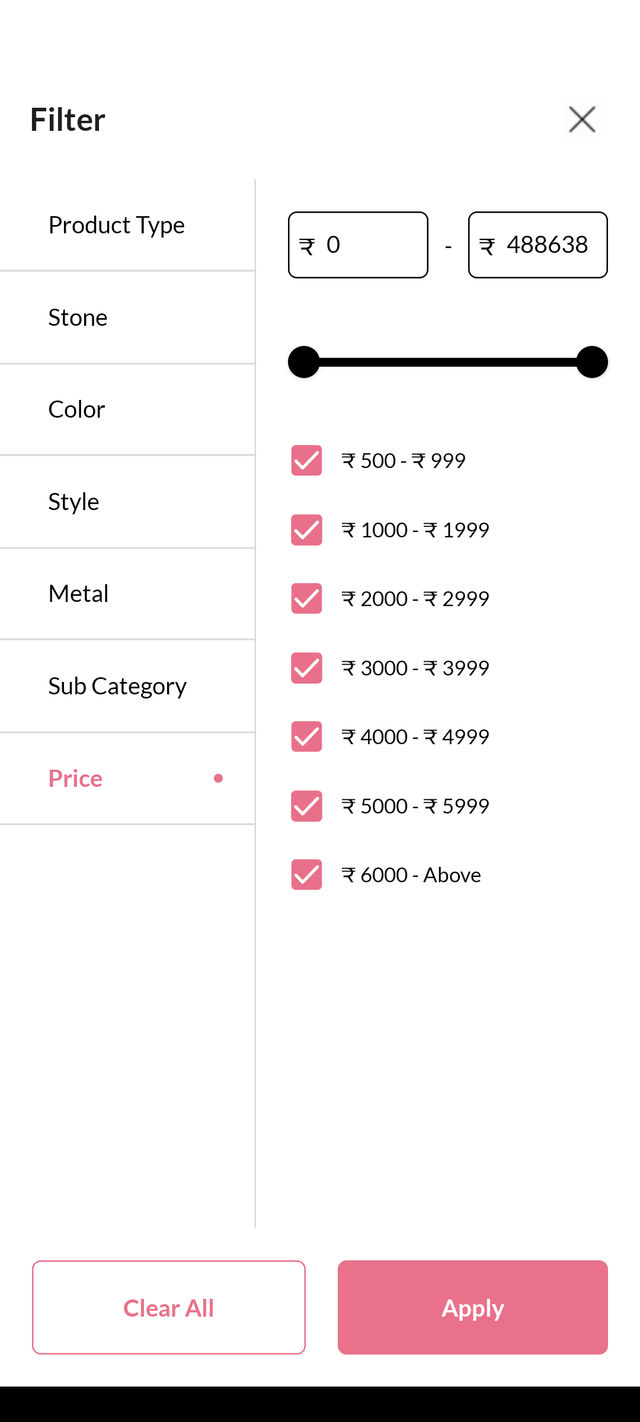Deselect the ₹ 6000 - Above checkbox
Image resolution: width=640 pixels, height=1422 pixels.
click(307, 875)
